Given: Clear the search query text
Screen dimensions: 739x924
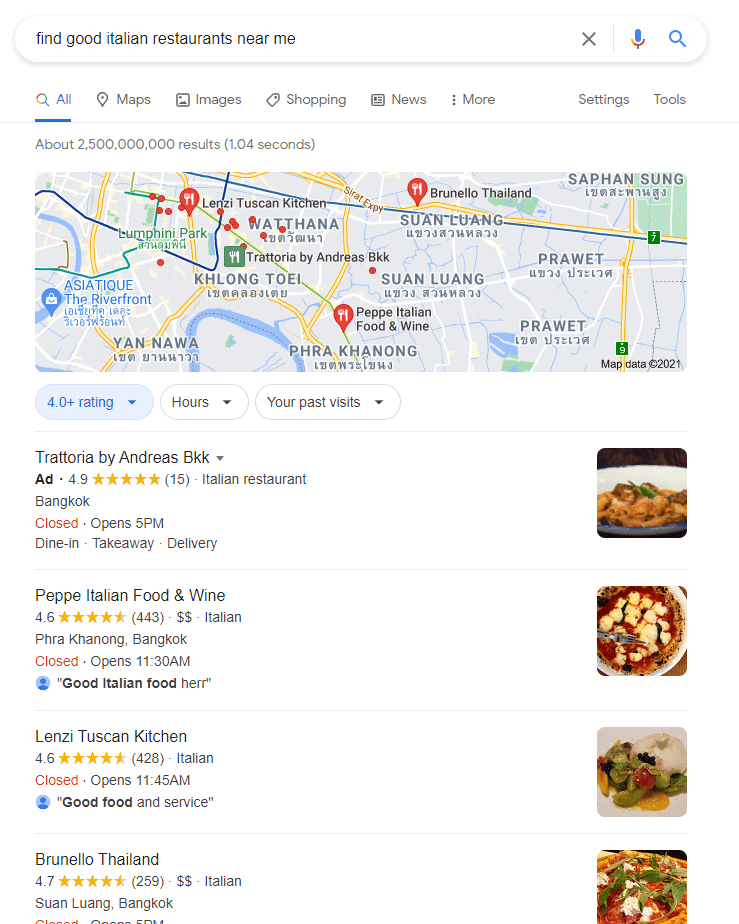Looking at the screenshot, I should coord(589,39).
